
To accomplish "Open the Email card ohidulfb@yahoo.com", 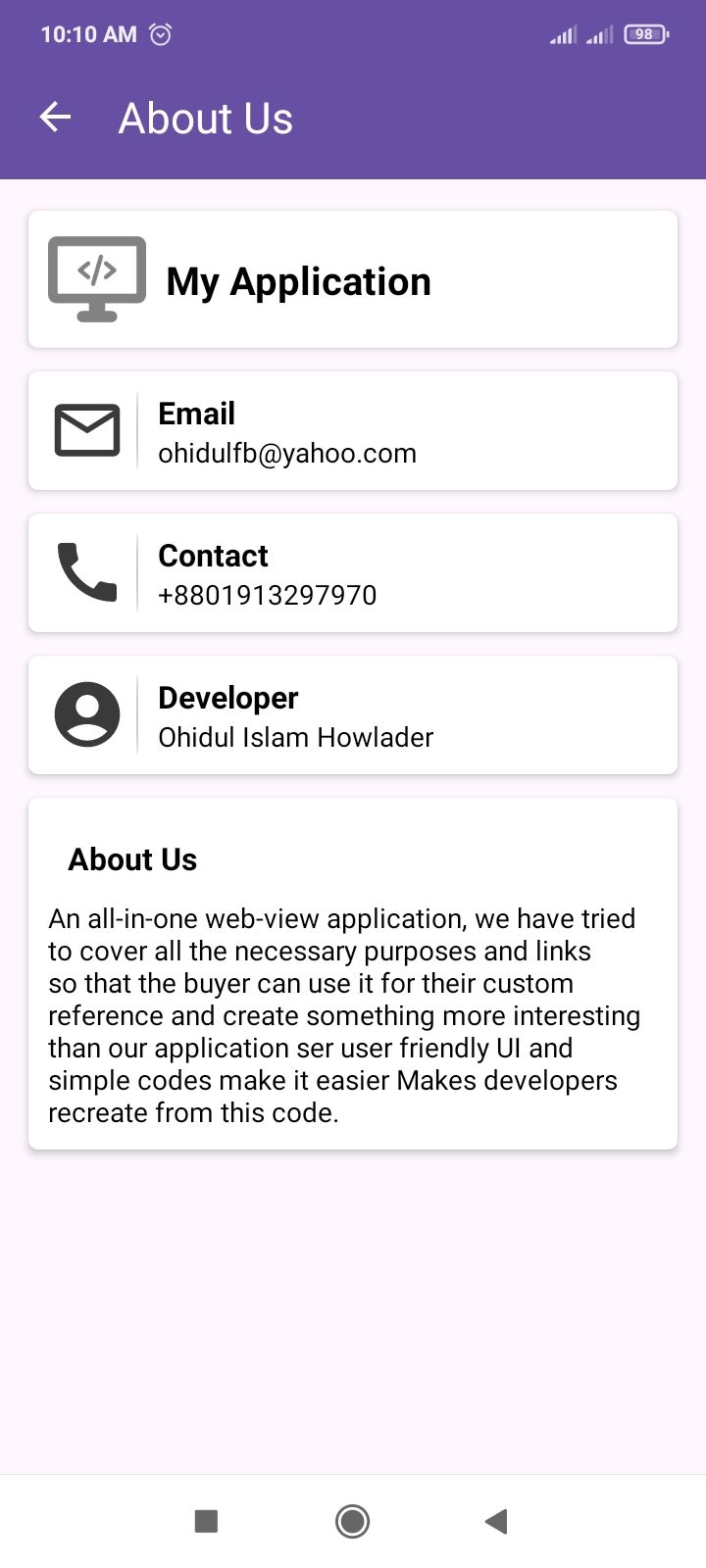I will (353, 431).
